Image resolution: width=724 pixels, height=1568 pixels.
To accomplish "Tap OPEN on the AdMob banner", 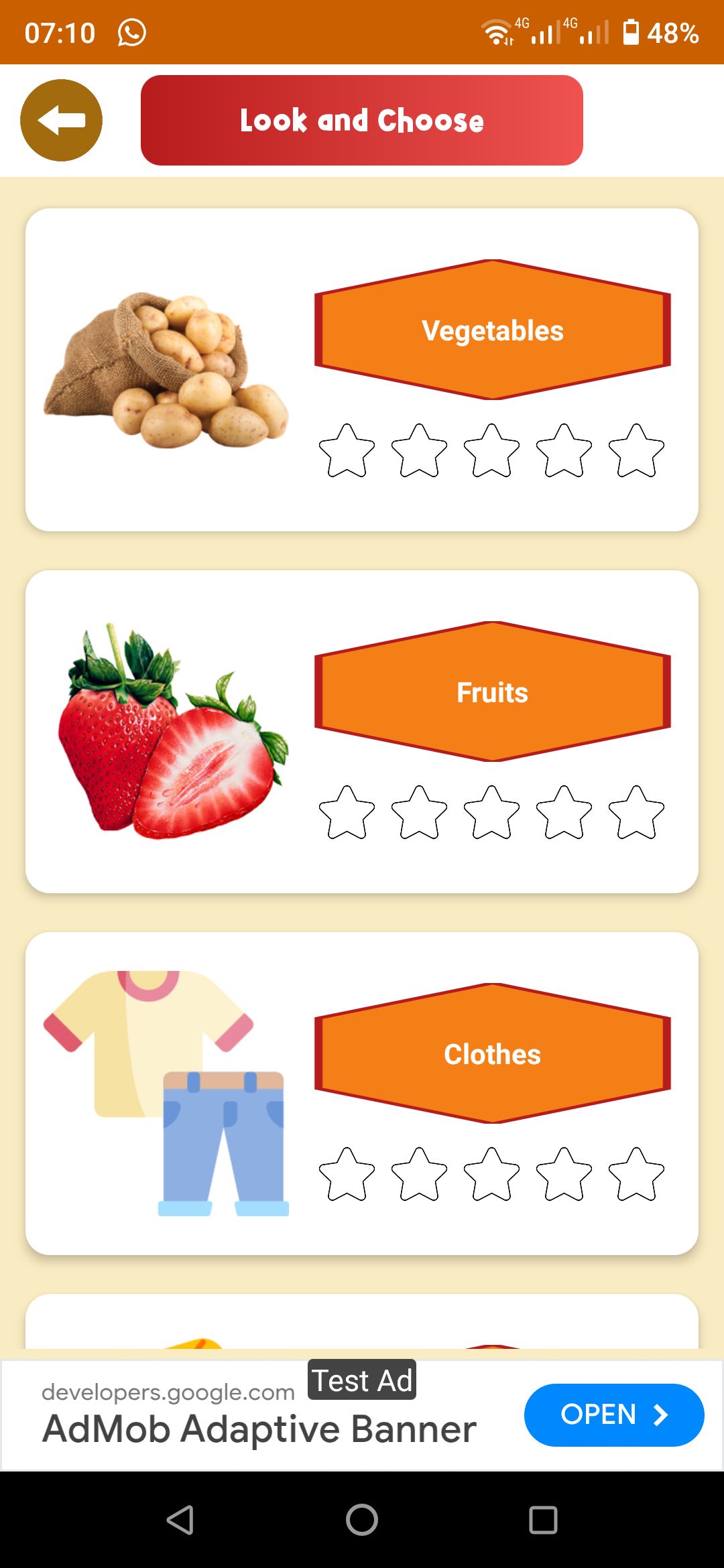I will pyautogui.click(x=613, y=1415).
